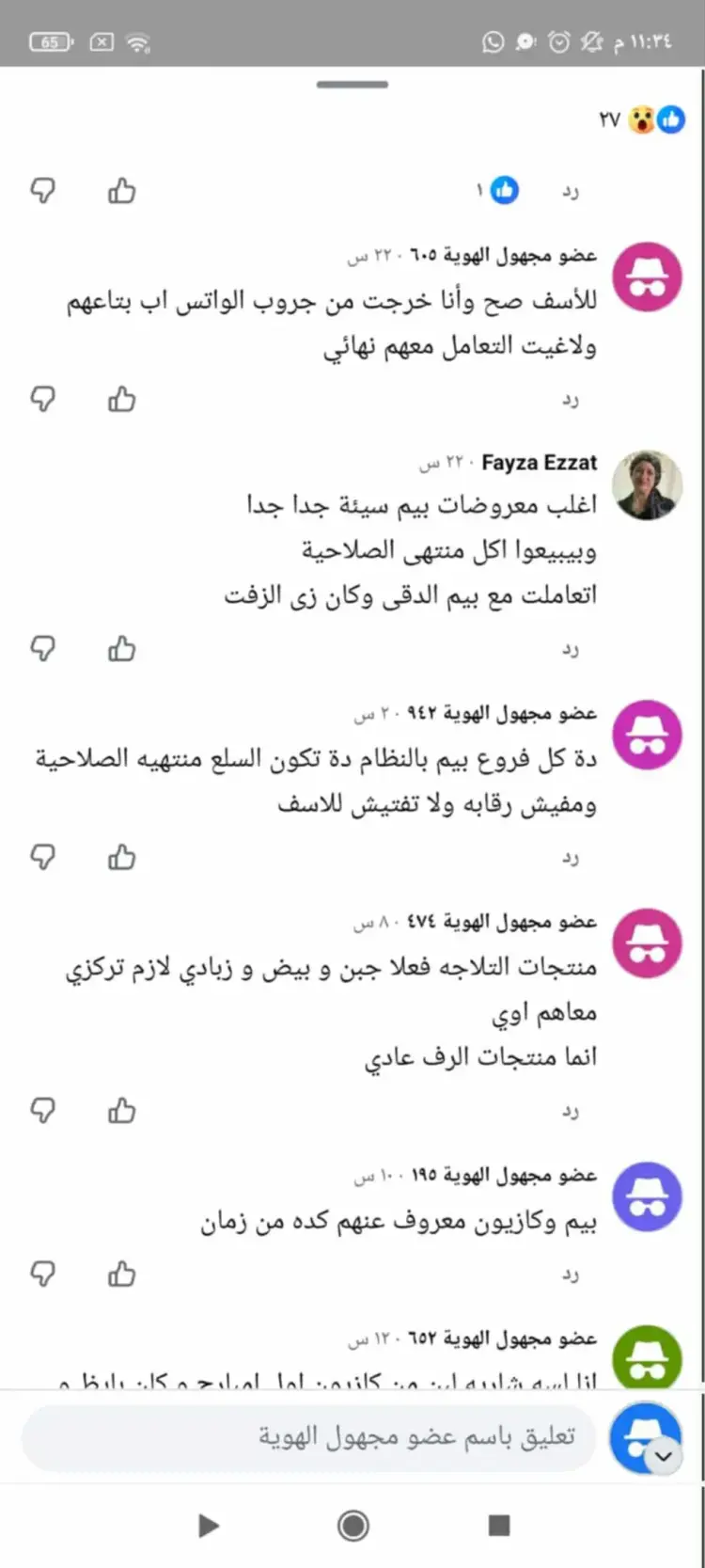The height and width of the screenshot is (1568, 705).
Task: Reply to anonymous member 942's comment
Action: tap(570, 859)
